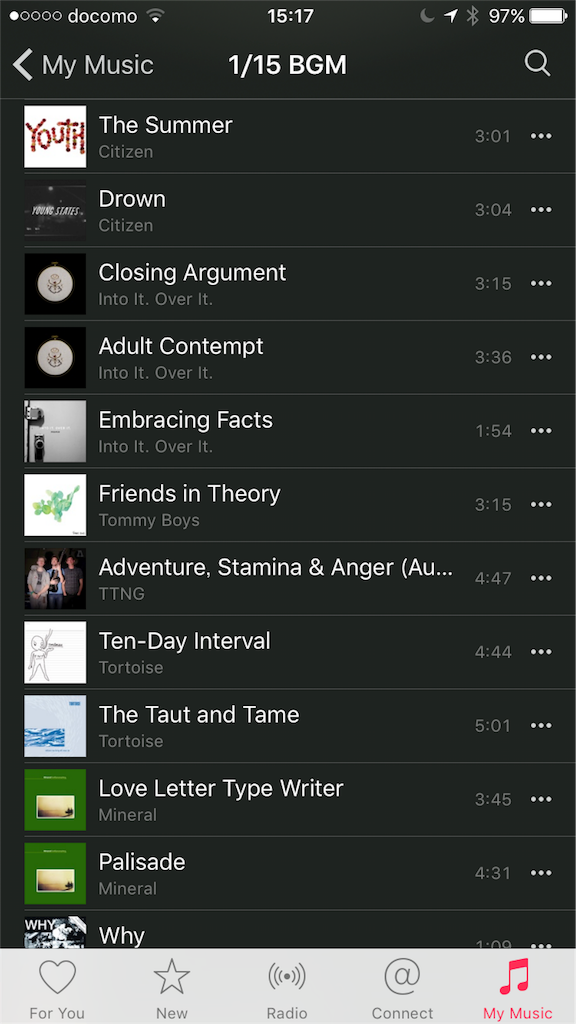
Task: Play Palisade by Mineral
Action: point(288,873)
